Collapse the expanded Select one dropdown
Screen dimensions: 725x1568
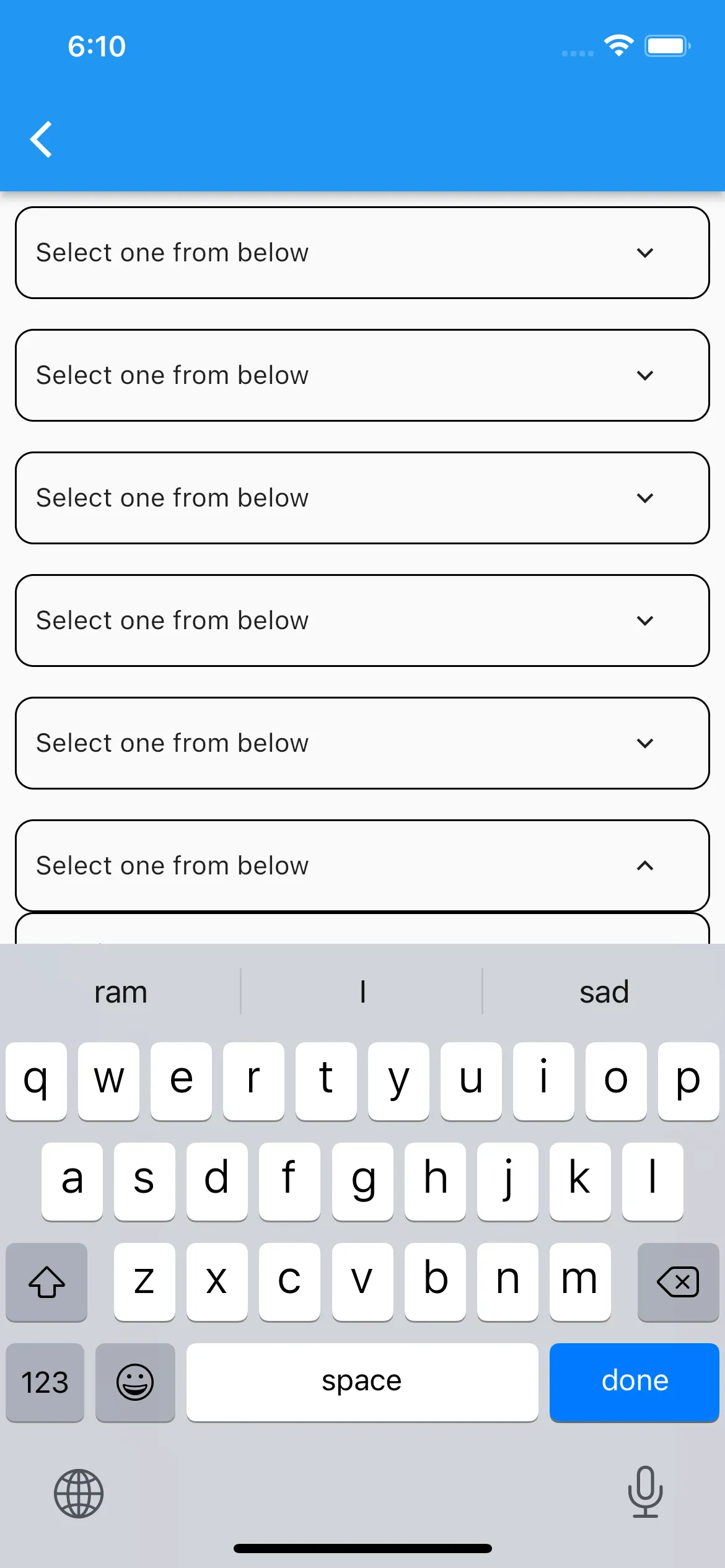644,865
